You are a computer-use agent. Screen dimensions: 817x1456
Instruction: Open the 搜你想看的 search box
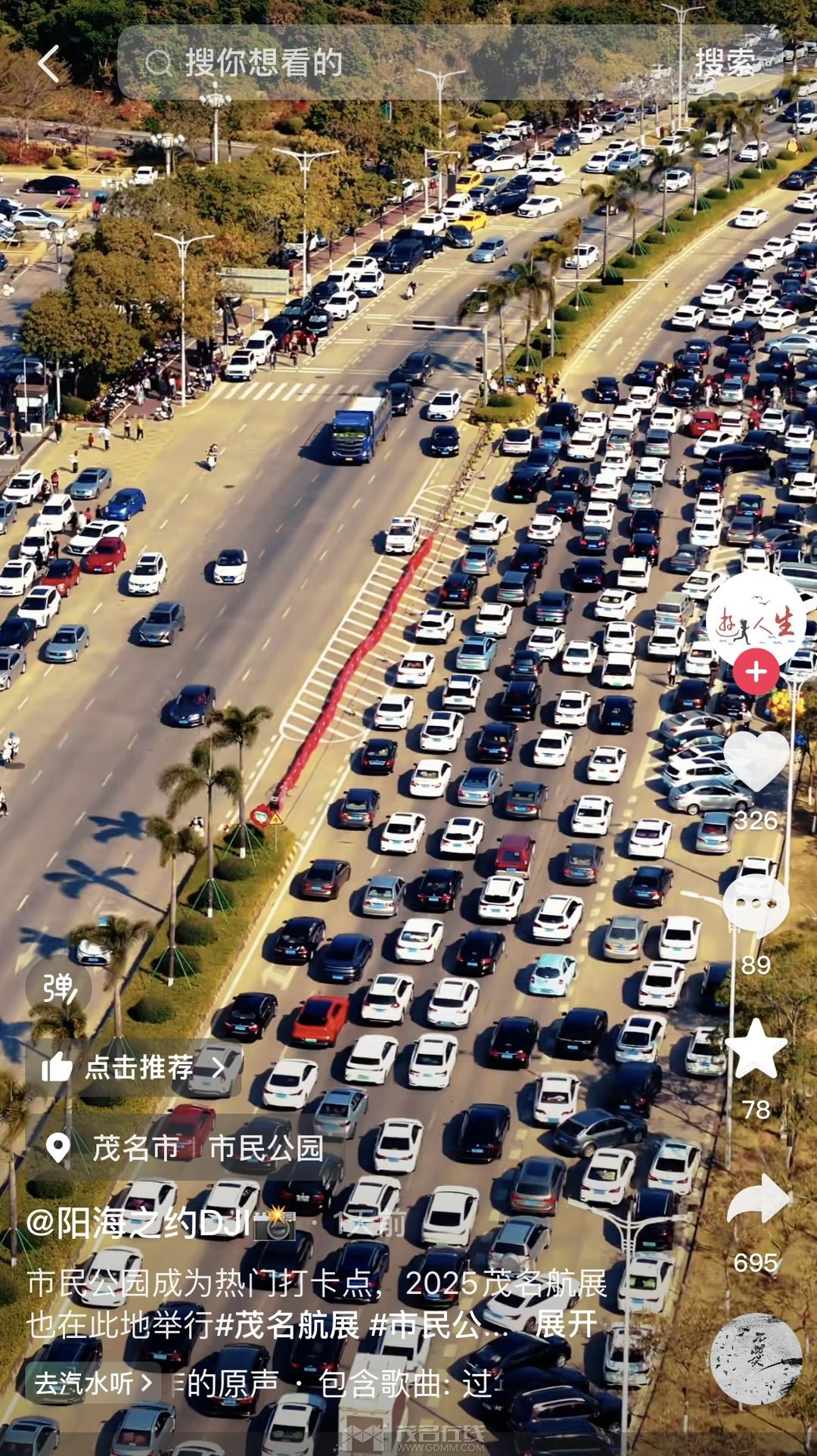[393, 64]
